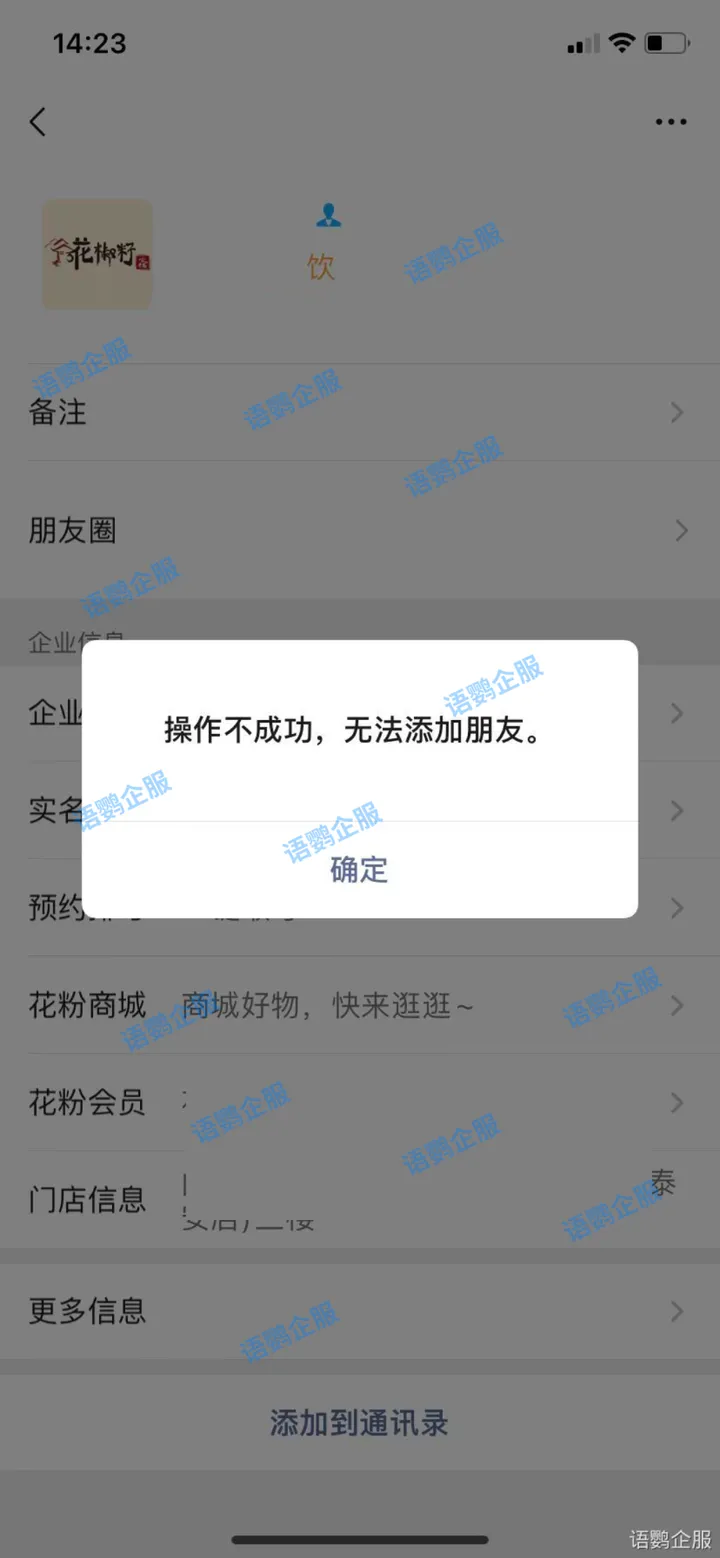Open the three-dot more options menu
The height and width of the screenshot is (1558, 720).
[x=671, y=122]
